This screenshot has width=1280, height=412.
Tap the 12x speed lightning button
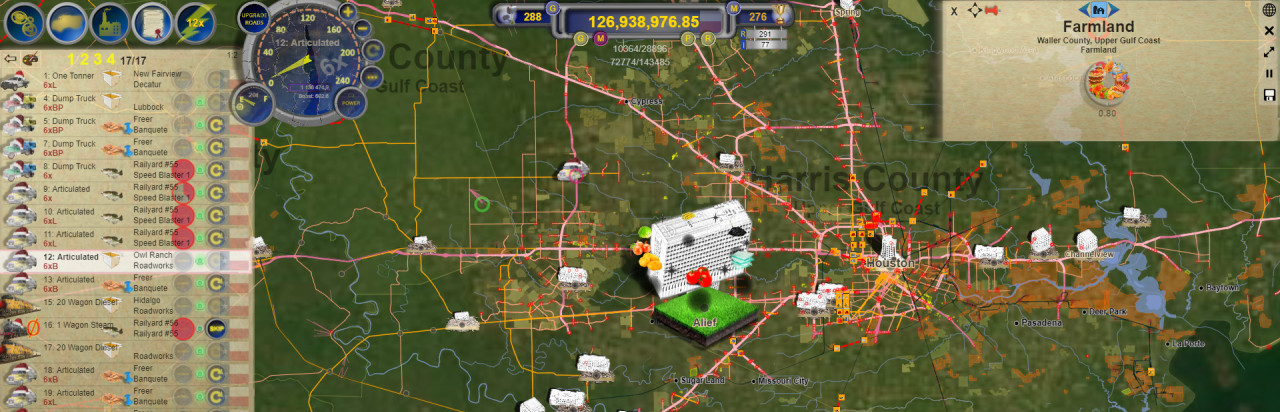tap(196, 22)
